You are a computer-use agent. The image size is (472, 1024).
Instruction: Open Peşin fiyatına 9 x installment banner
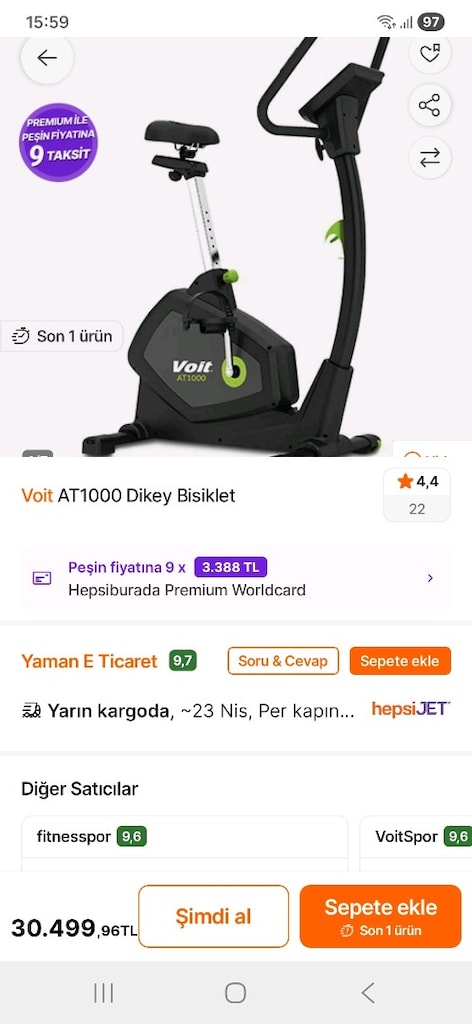click(236, 578)
